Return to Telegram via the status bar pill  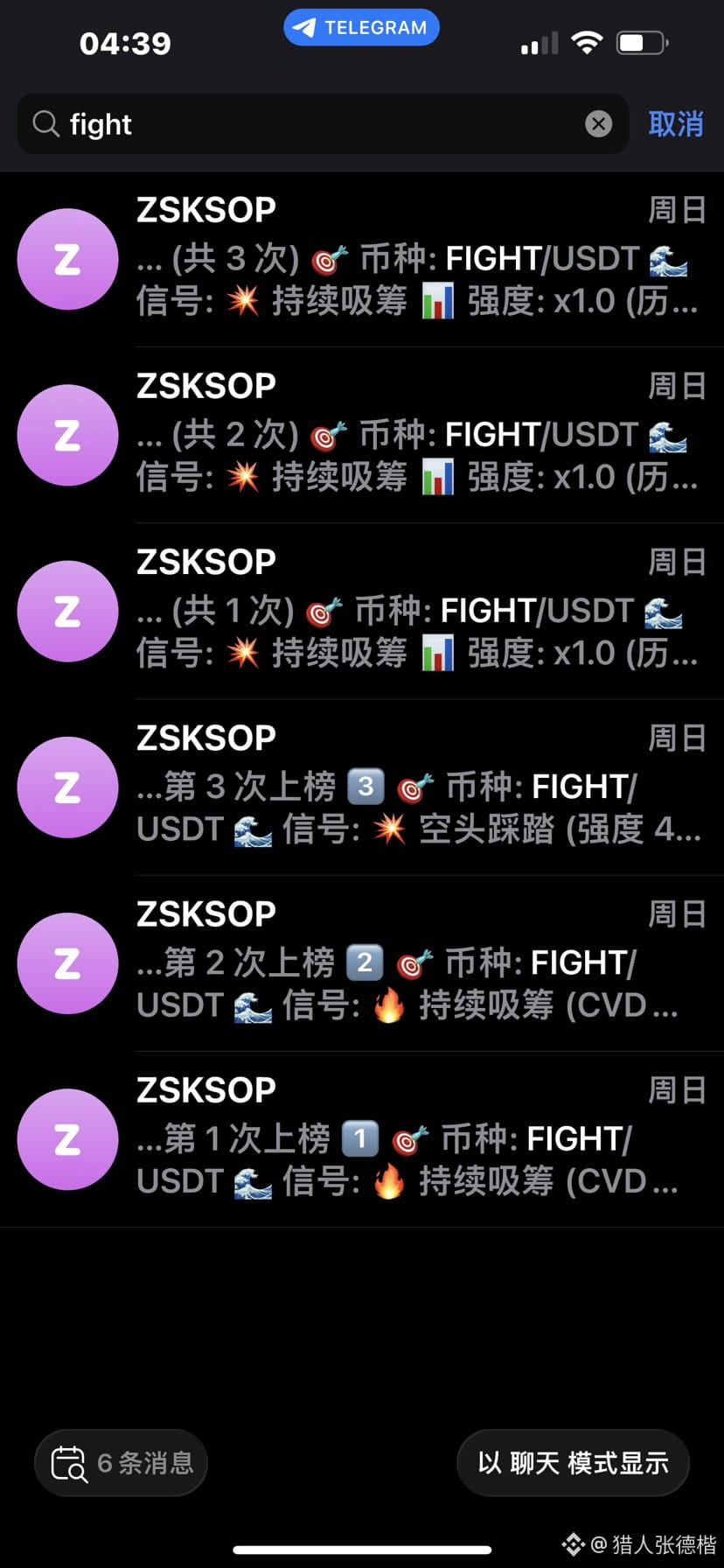pyautogui.click(x=361, y=27)
